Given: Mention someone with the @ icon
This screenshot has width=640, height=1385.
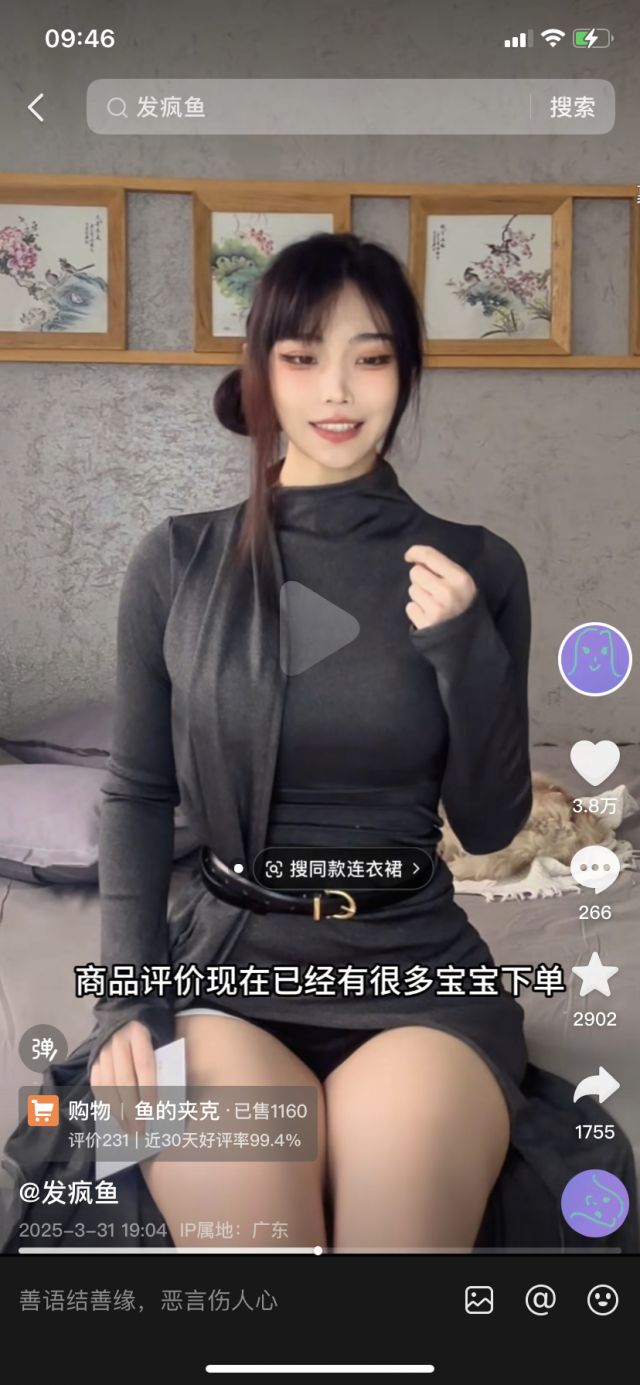Looking at the screenshot, I should click(x=540, y=1300).
